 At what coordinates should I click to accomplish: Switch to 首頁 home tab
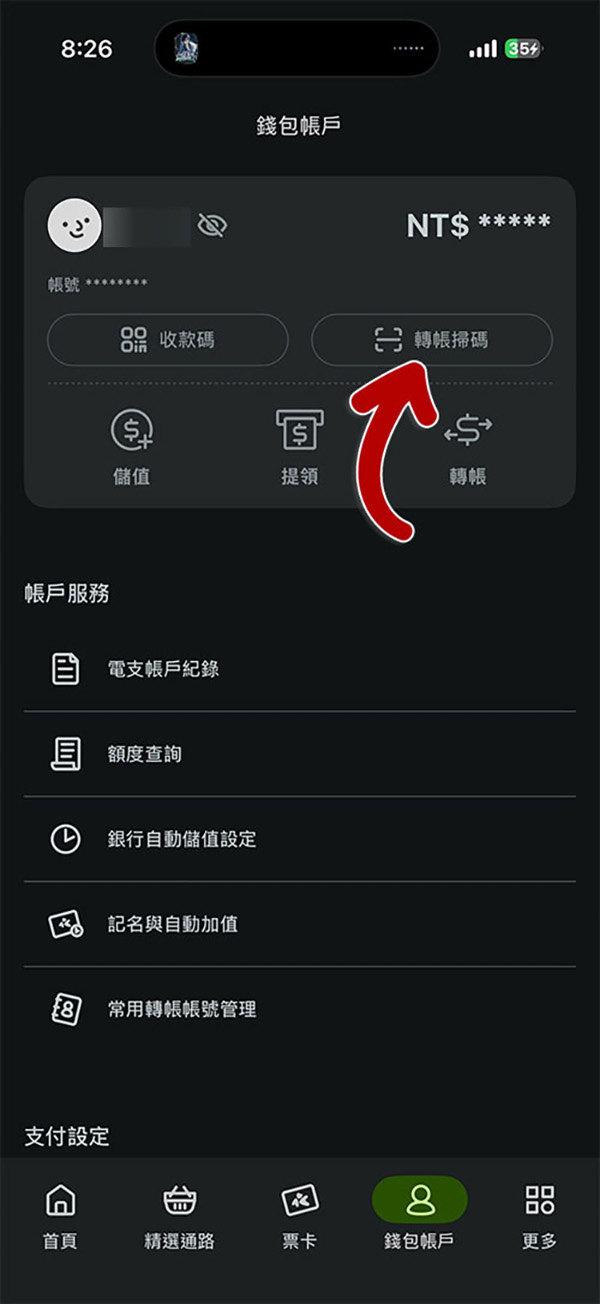click(60, 1216)
